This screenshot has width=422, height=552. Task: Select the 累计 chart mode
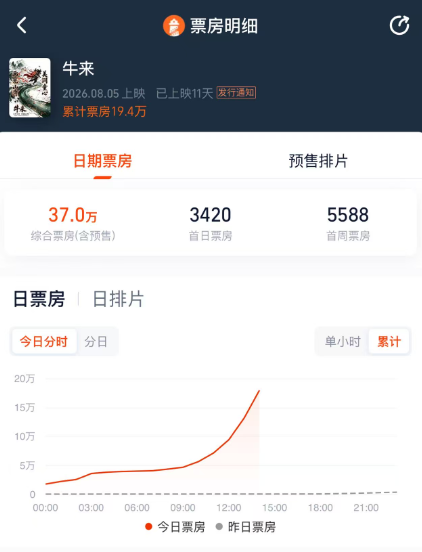coord(389,341)
